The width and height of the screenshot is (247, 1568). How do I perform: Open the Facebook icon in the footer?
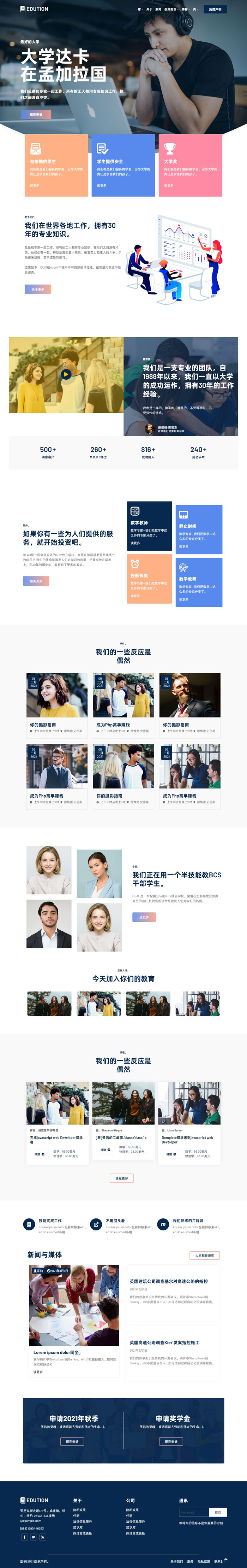point(25,1537)
